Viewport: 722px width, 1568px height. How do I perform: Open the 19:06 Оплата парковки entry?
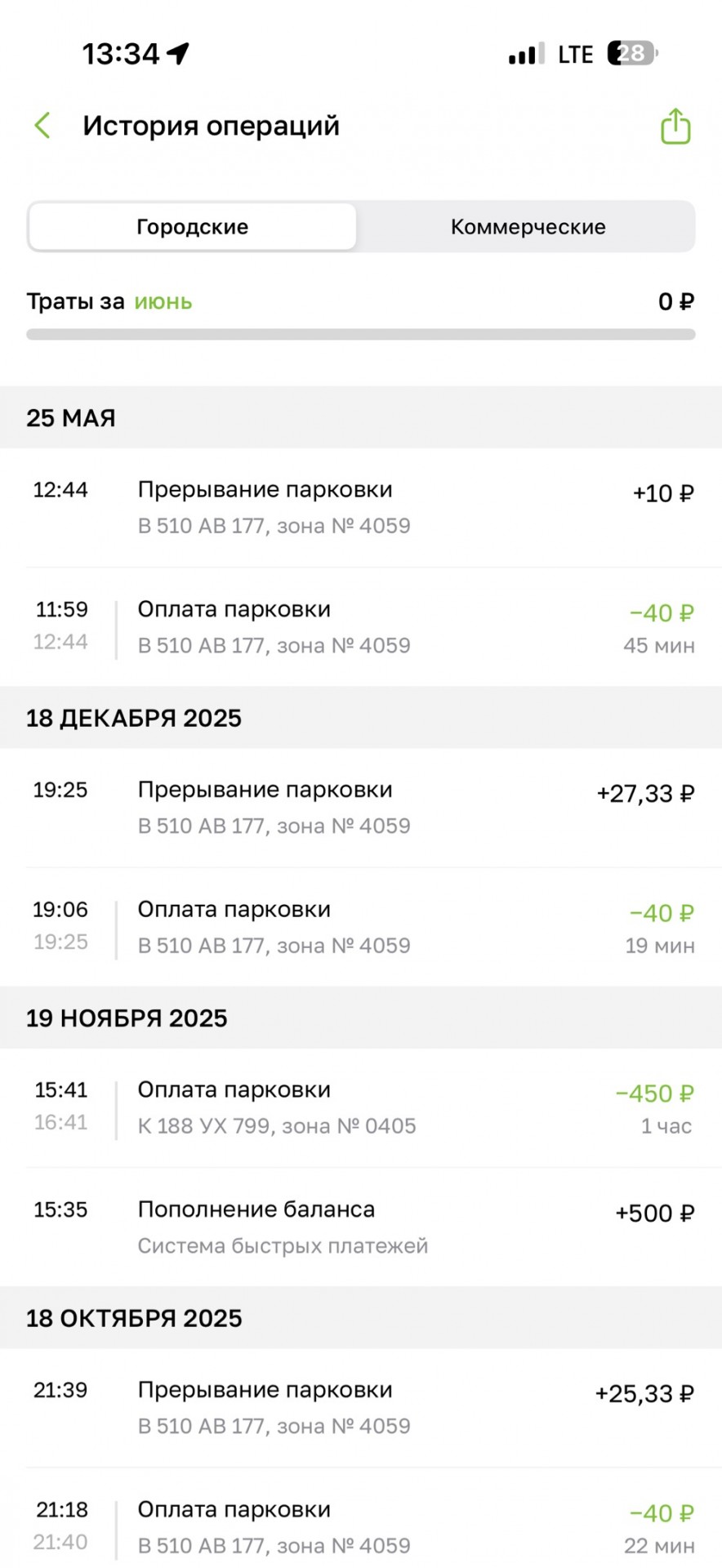pos(361,927)
